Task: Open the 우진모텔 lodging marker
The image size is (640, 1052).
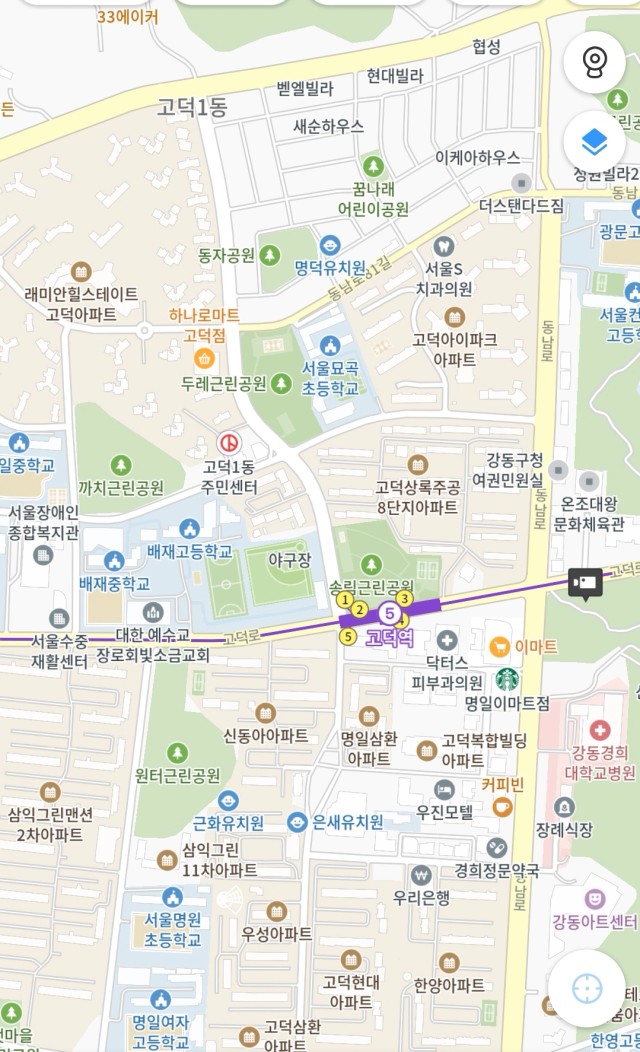Action: [x=445, y=790]
